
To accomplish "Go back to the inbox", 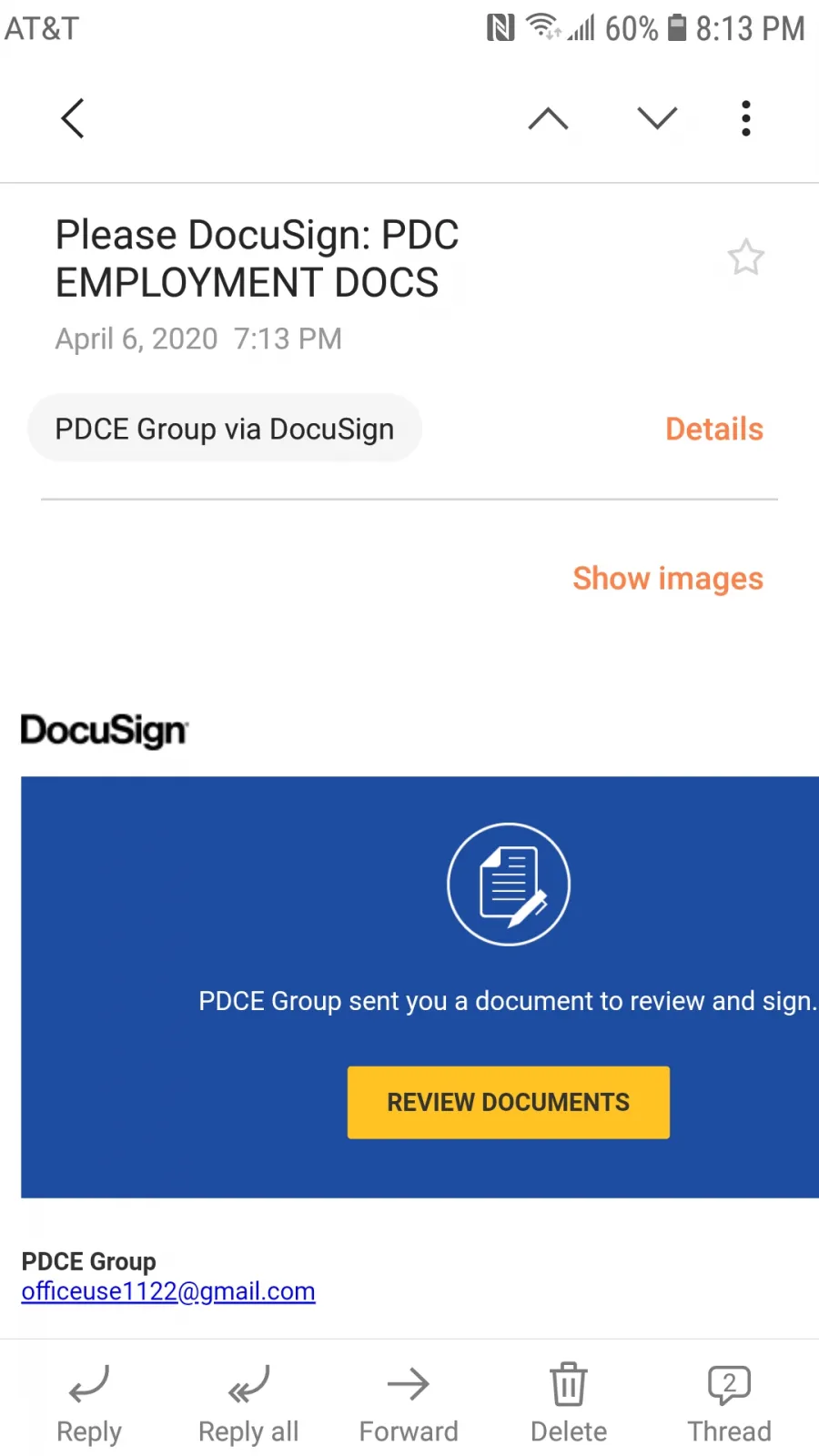I will (73, 118).
